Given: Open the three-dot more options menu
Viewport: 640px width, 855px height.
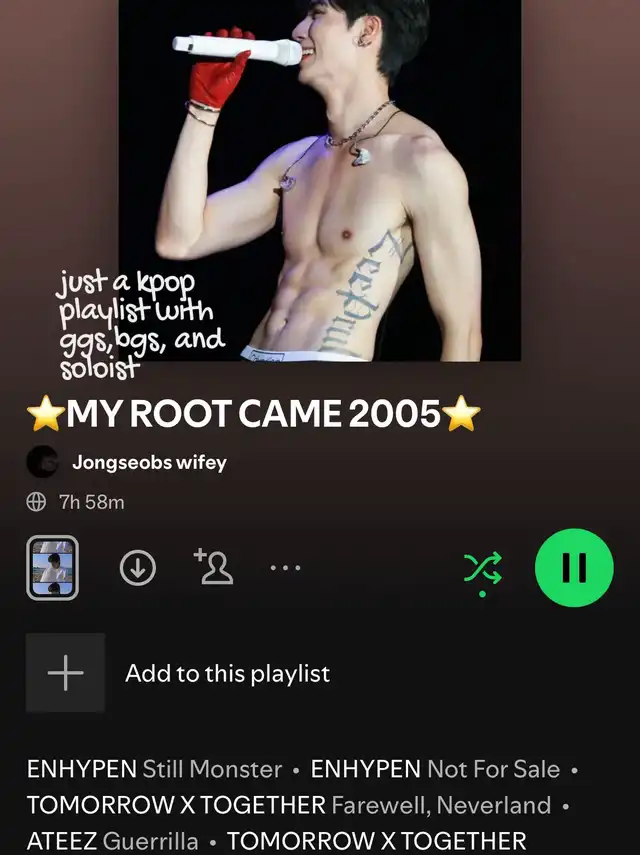Looking at the screenshot, I should pyautogui.click(x=285, y=568).
